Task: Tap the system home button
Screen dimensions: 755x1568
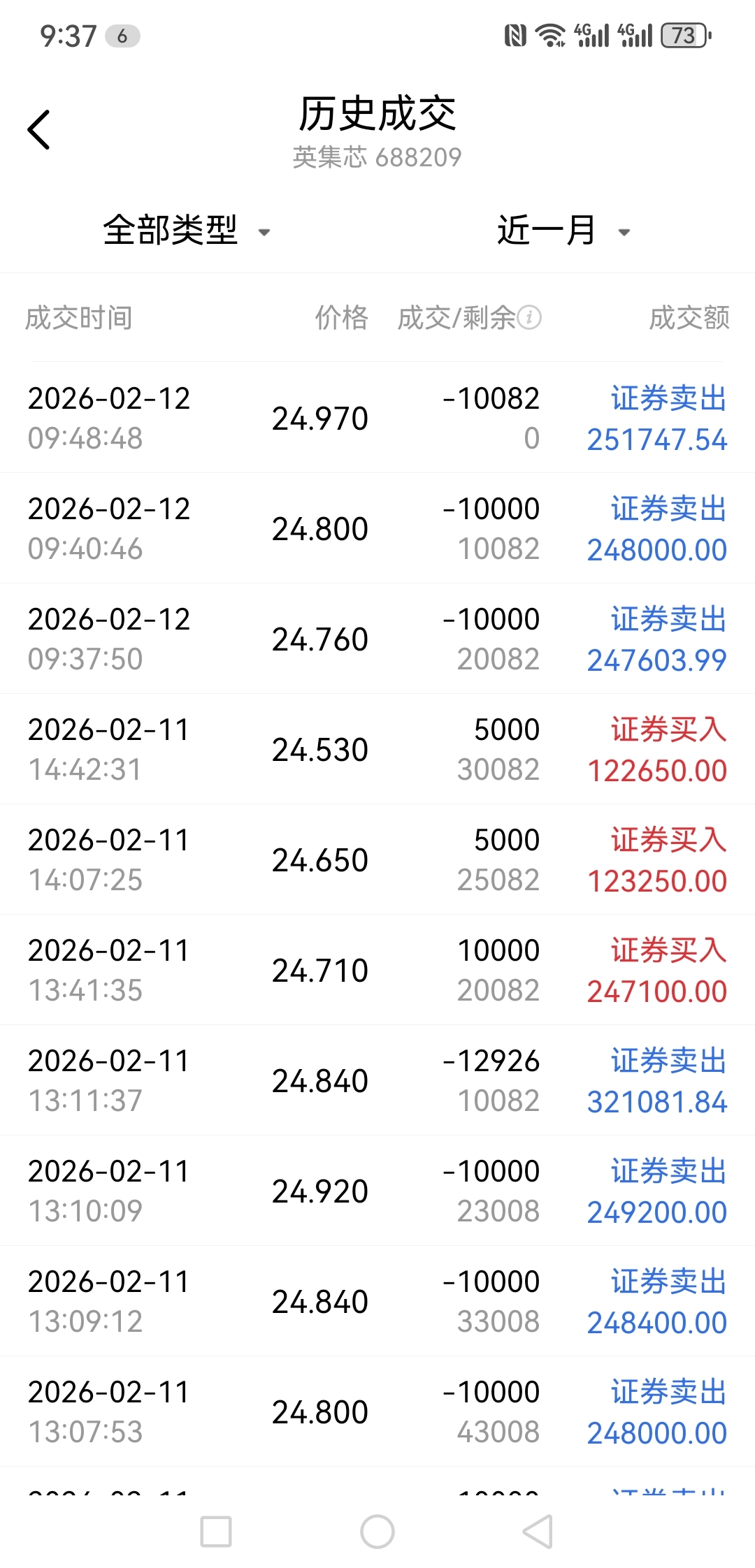Action: click(377, 1532)
